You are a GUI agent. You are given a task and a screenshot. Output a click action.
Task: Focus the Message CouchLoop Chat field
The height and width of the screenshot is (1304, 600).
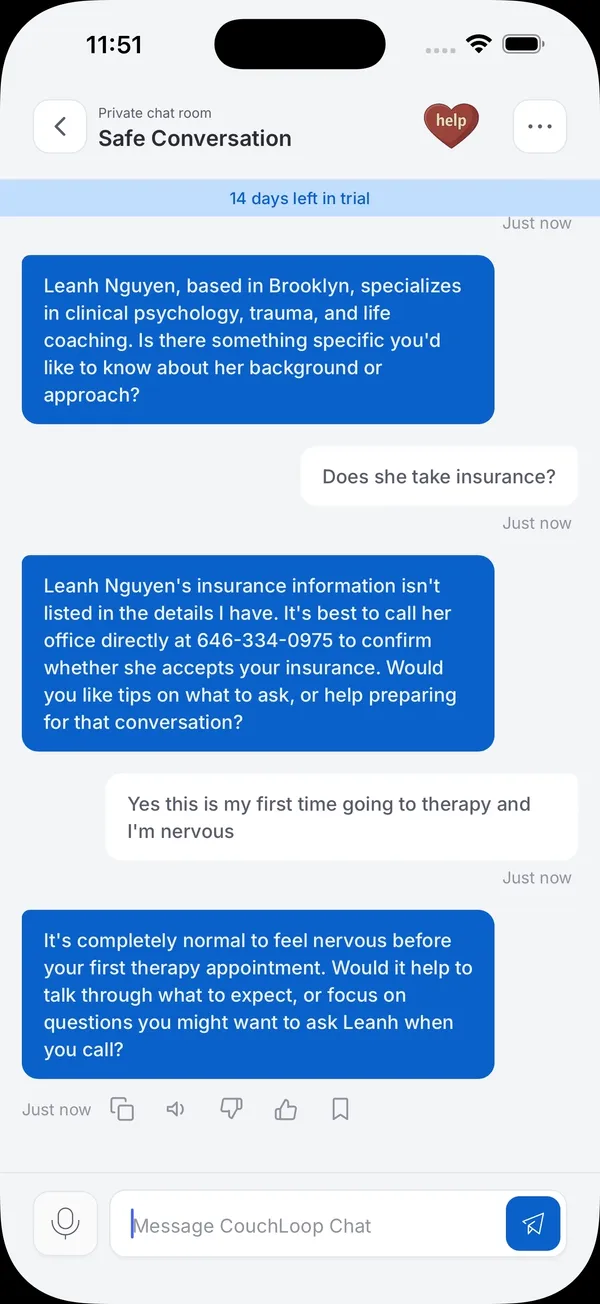[310, 1225]
